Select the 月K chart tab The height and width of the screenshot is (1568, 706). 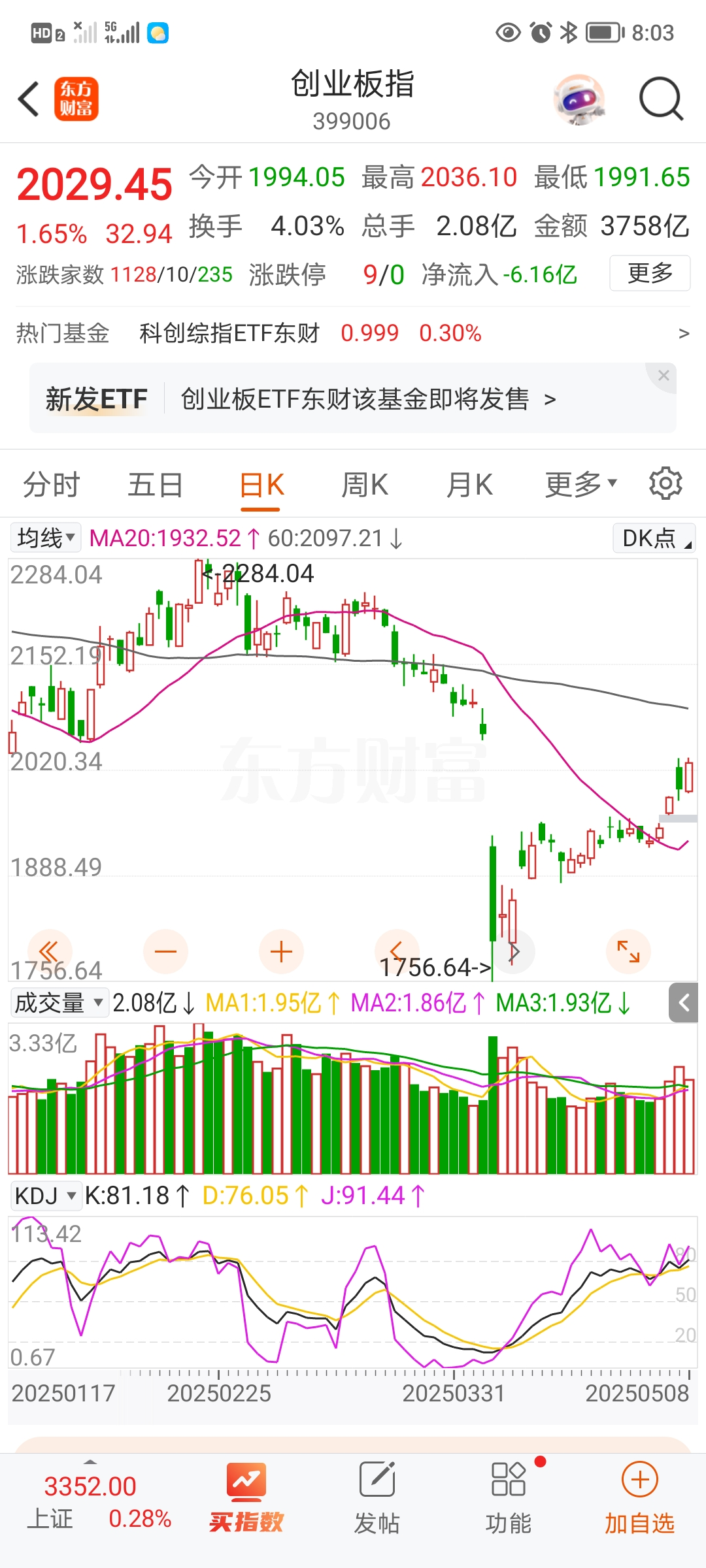click(x=469, y=485)
